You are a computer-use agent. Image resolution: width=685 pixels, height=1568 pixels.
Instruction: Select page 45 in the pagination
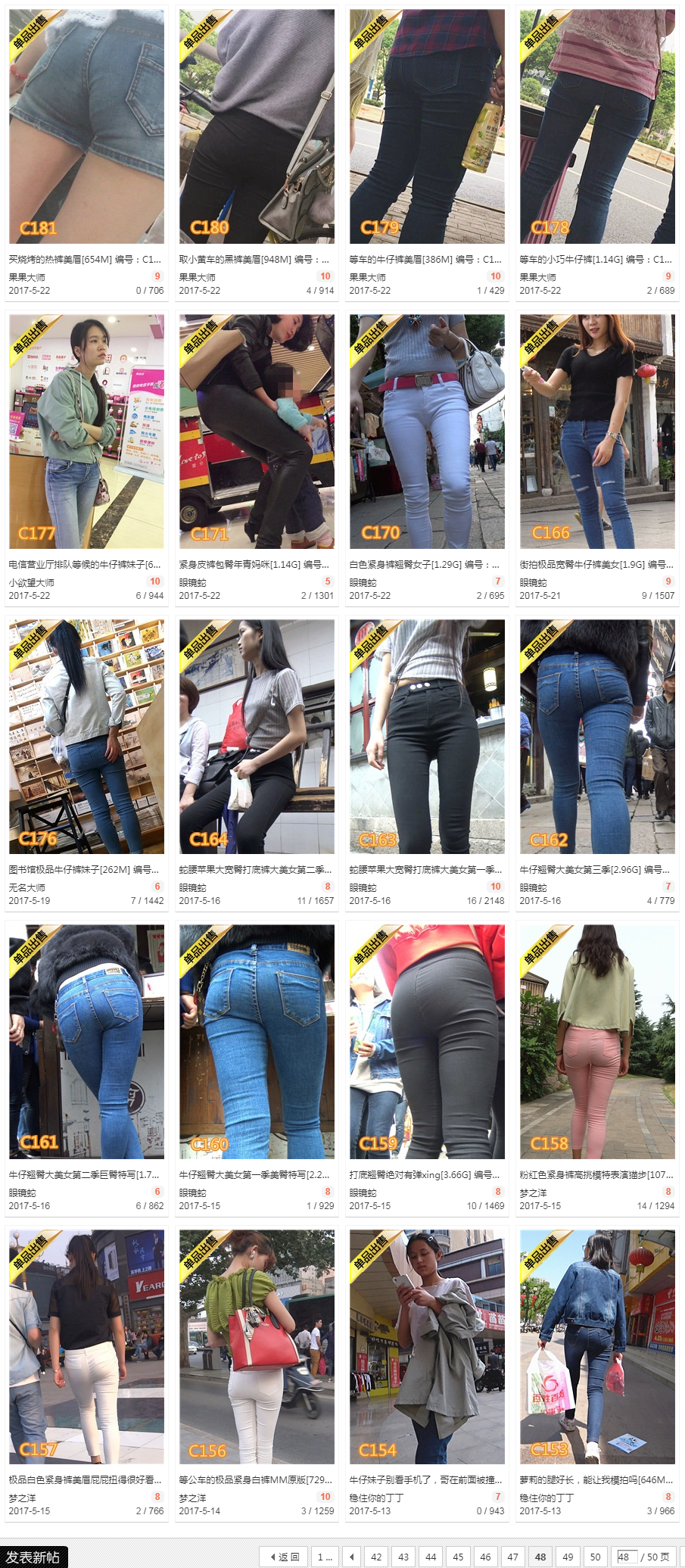[458, 1557]
